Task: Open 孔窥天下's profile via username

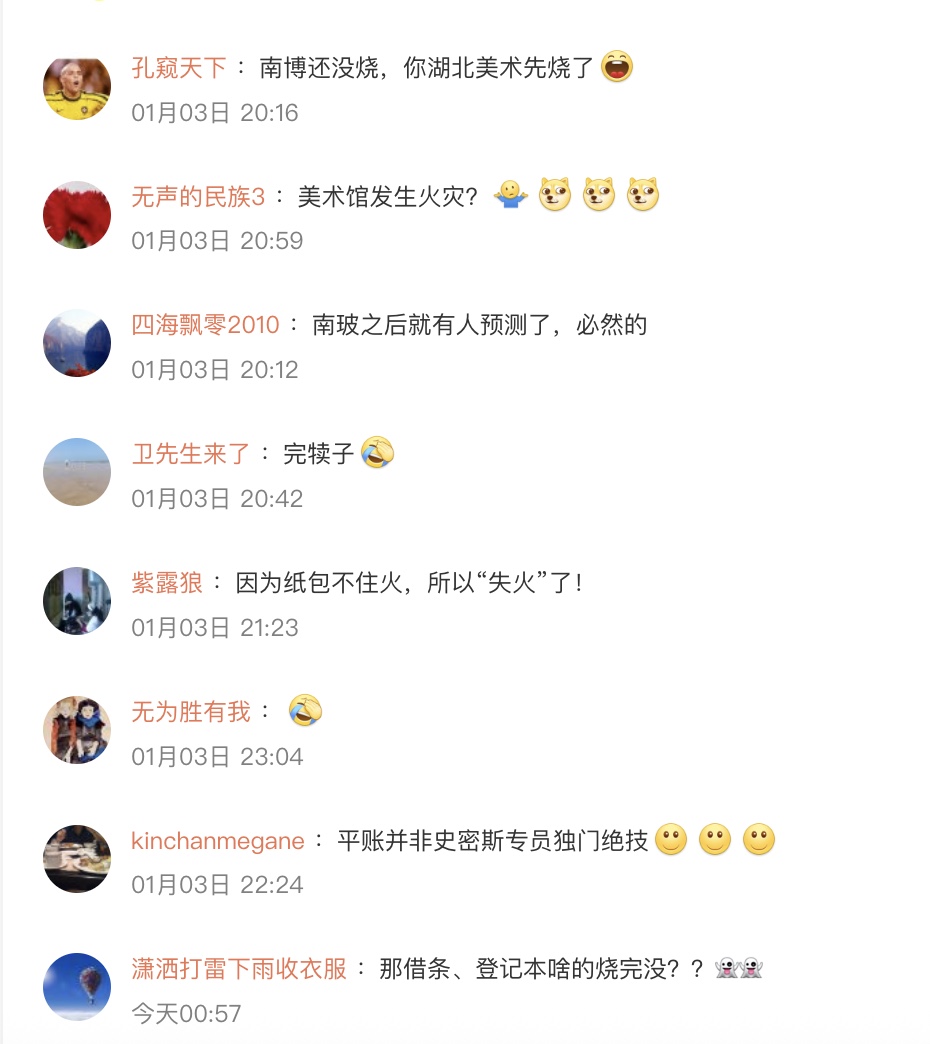Action: pos(179,68)
